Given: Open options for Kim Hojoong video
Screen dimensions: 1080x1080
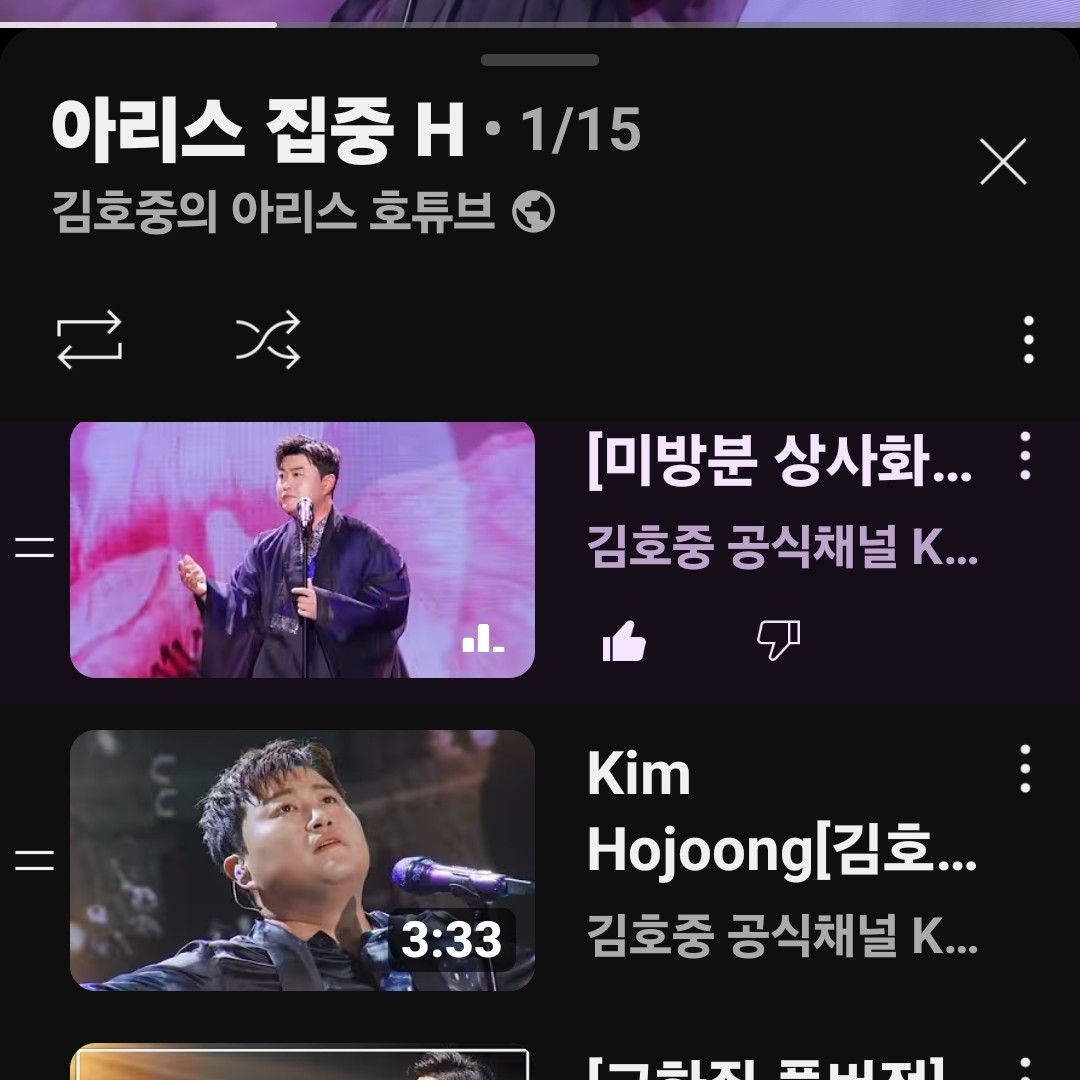Looking at the screenshot, I should pos(1025,769).
